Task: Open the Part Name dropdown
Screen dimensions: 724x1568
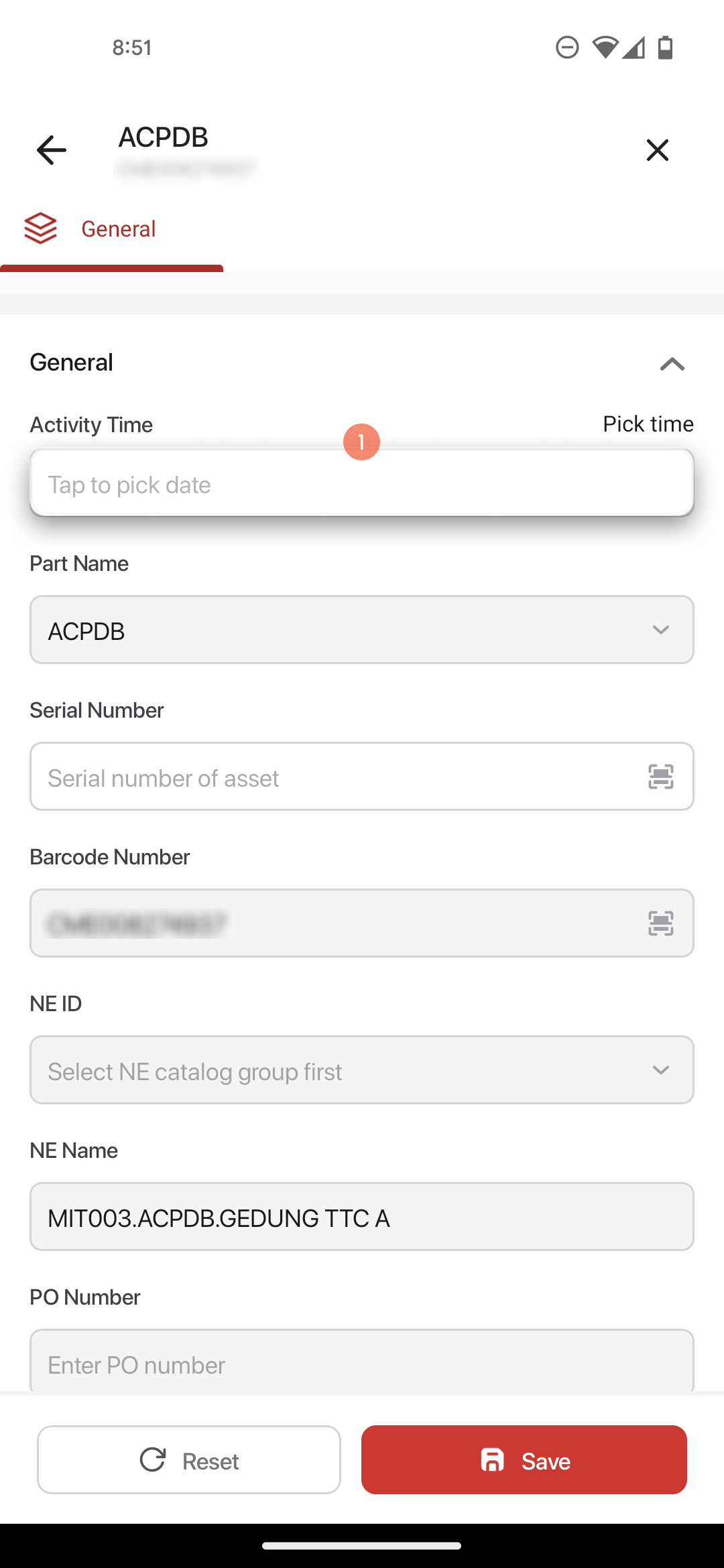Action: point(362,630)
